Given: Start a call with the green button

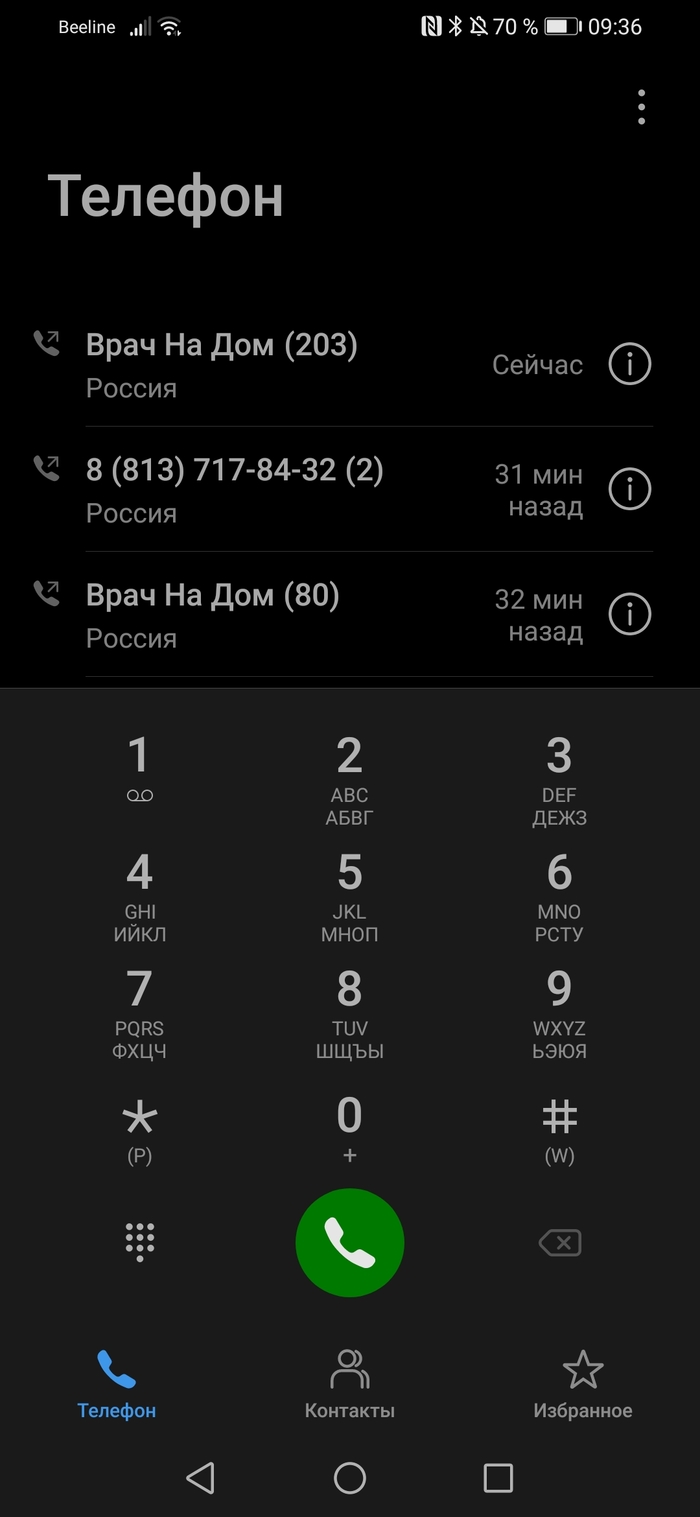Looking at the screenshot, I should tap(350, 1242).
